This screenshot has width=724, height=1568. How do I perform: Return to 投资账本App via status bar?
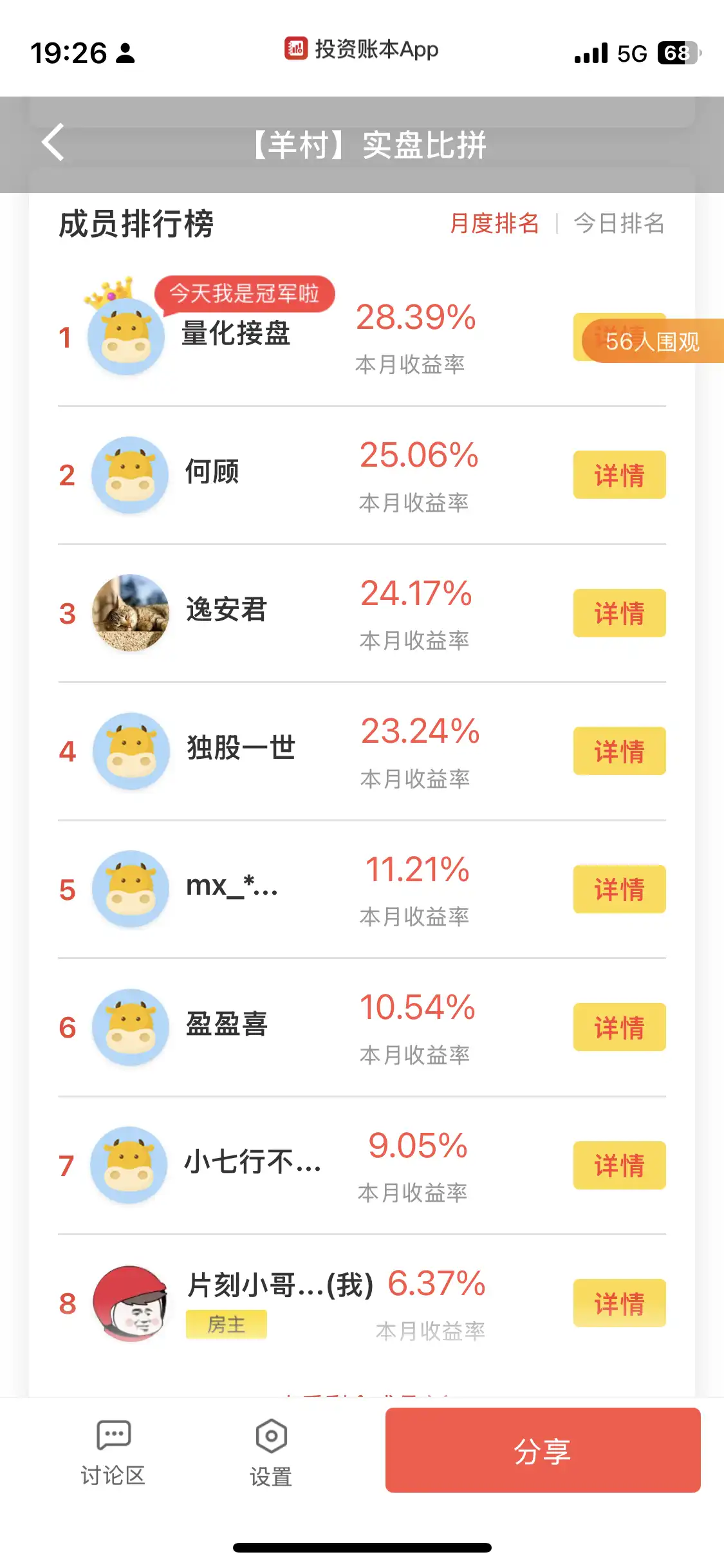point(362,50)
